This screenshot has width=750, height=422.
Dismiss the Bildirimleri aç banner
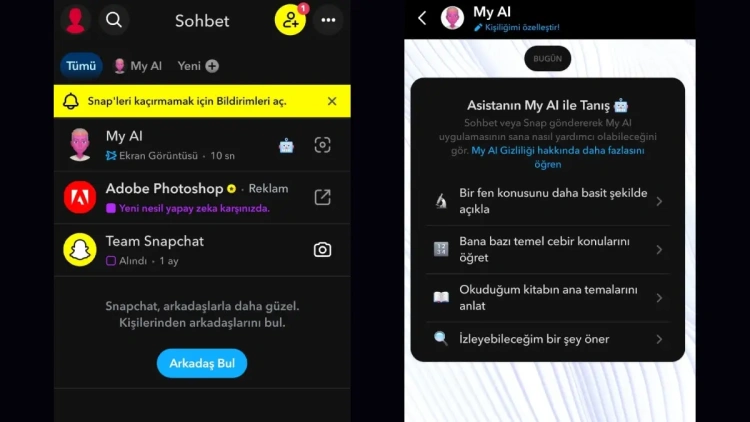coord(332,101)
